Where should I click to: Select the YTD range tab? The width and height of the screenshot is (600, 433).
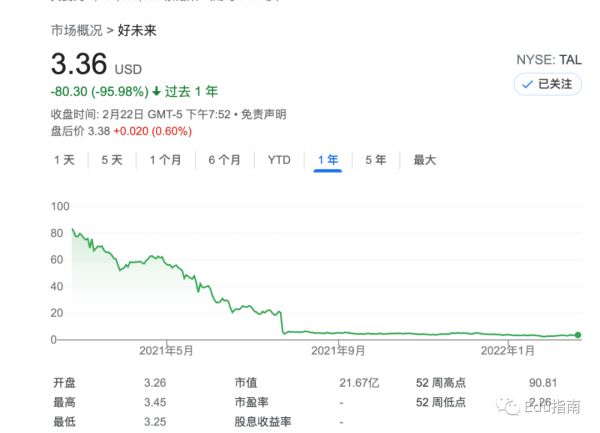pos(279,160)
